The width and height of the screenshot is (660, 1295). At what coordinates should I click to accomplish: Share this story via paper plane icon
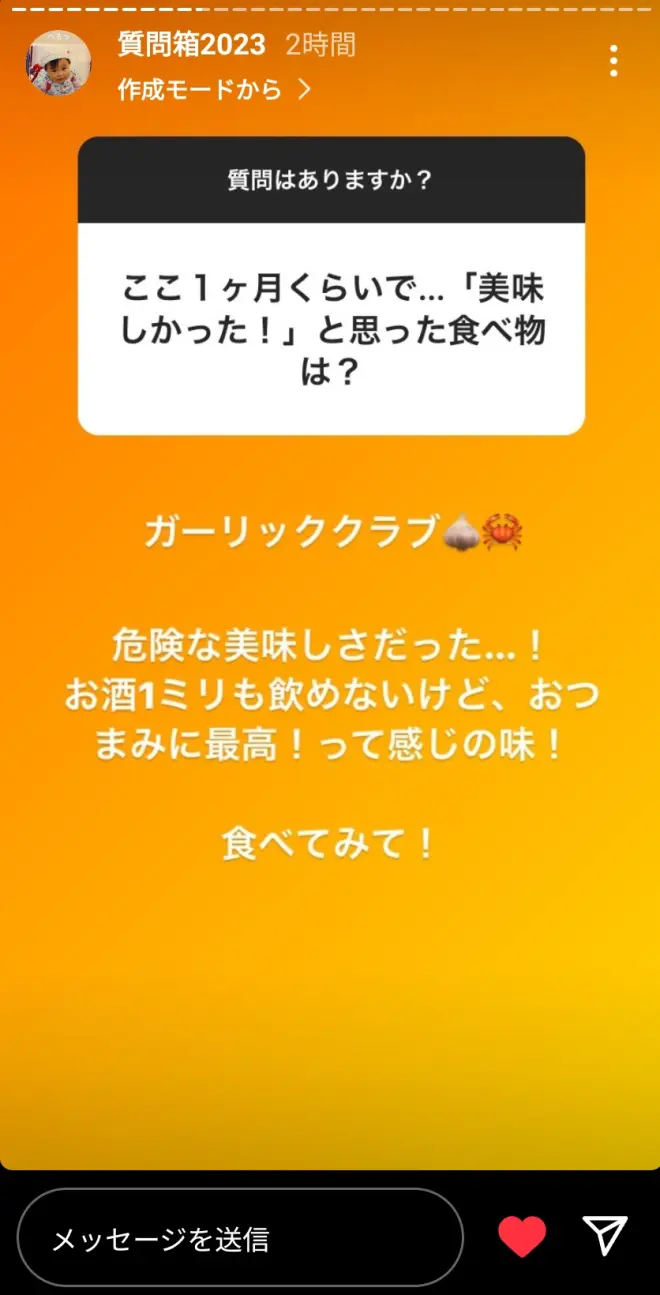[605, 1236]
